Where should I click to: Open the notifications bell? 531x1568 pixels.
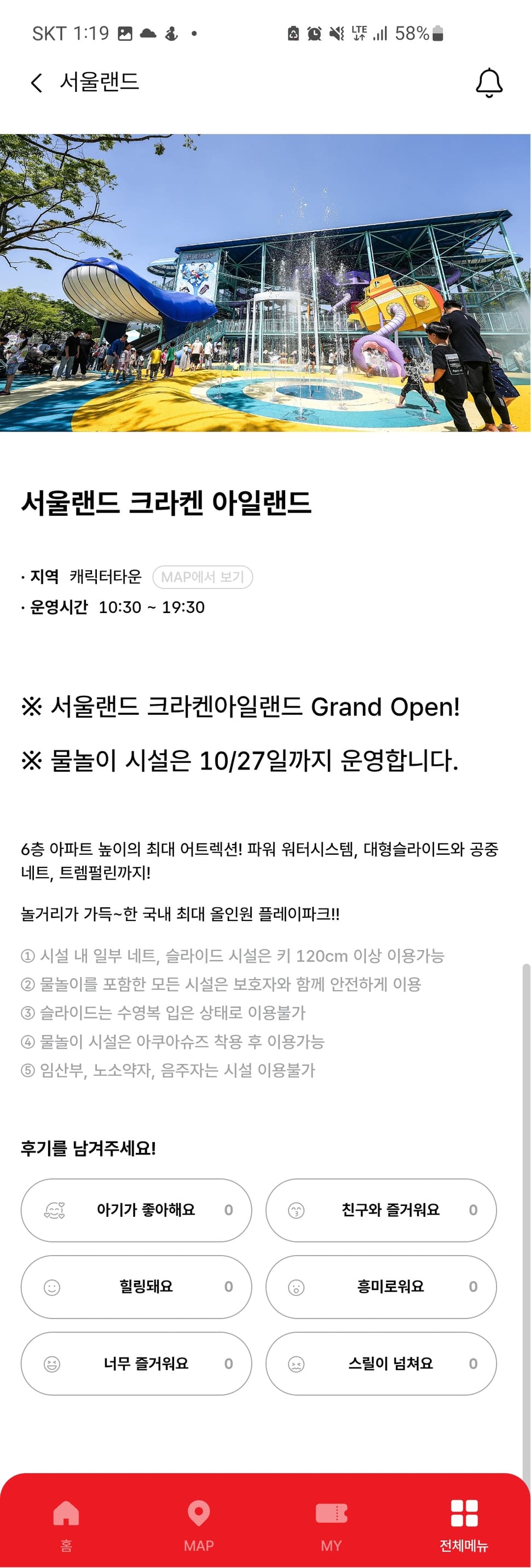click(x=488, y=83)
